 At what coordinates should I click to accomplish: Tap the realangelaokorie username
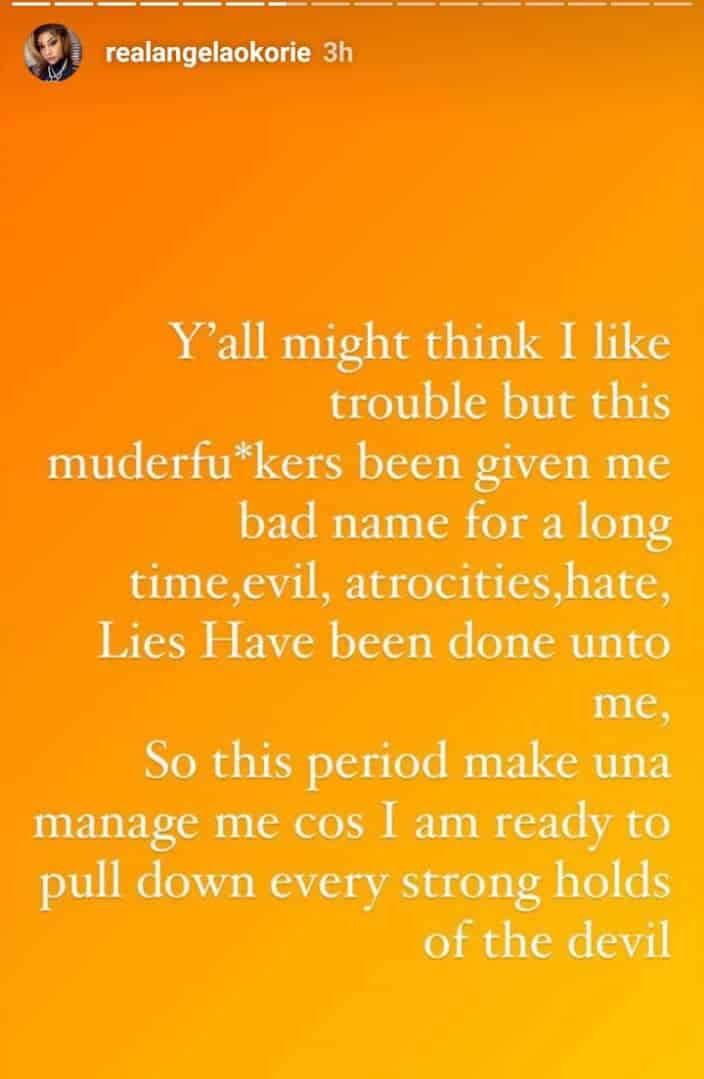tap(208, 55)
